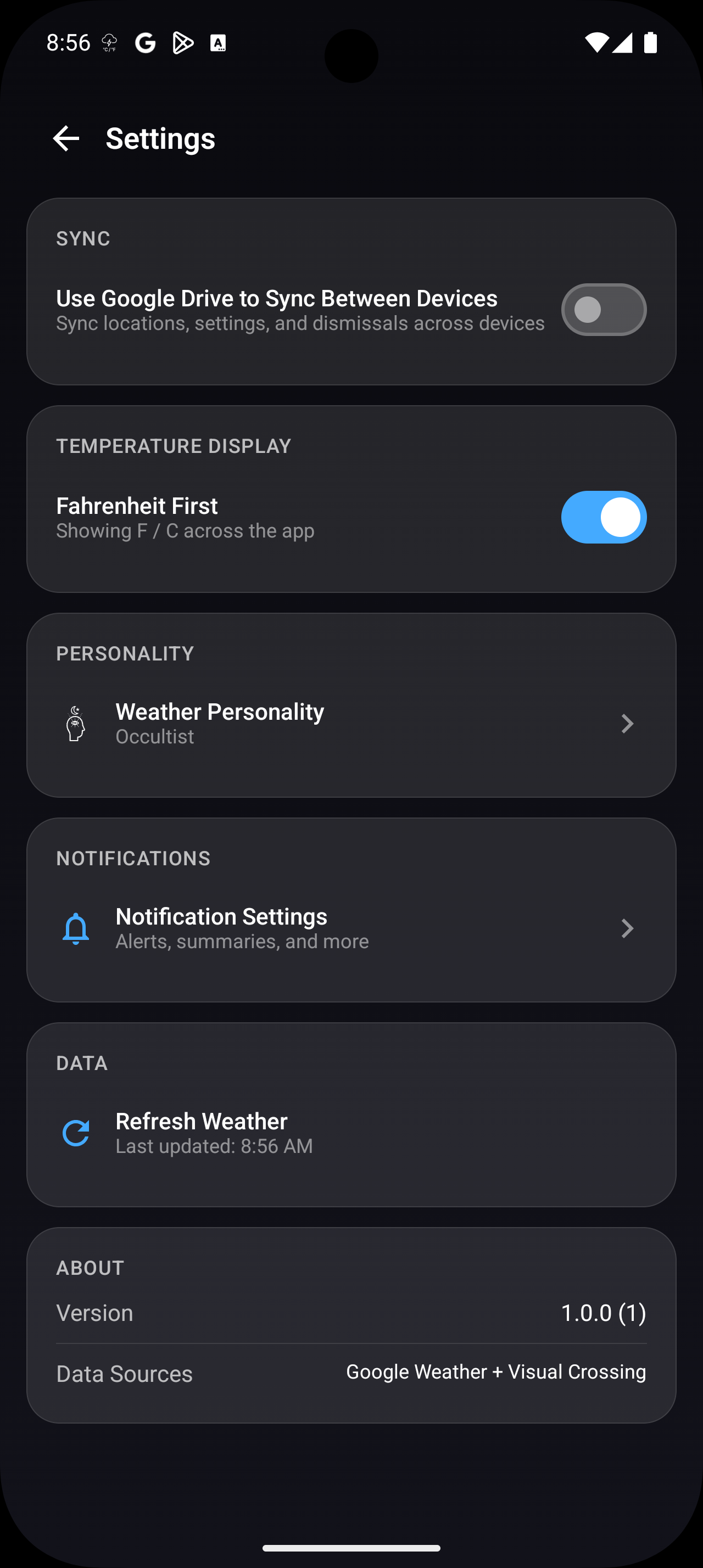Tap the Data Sources row

click(351, 1373)
